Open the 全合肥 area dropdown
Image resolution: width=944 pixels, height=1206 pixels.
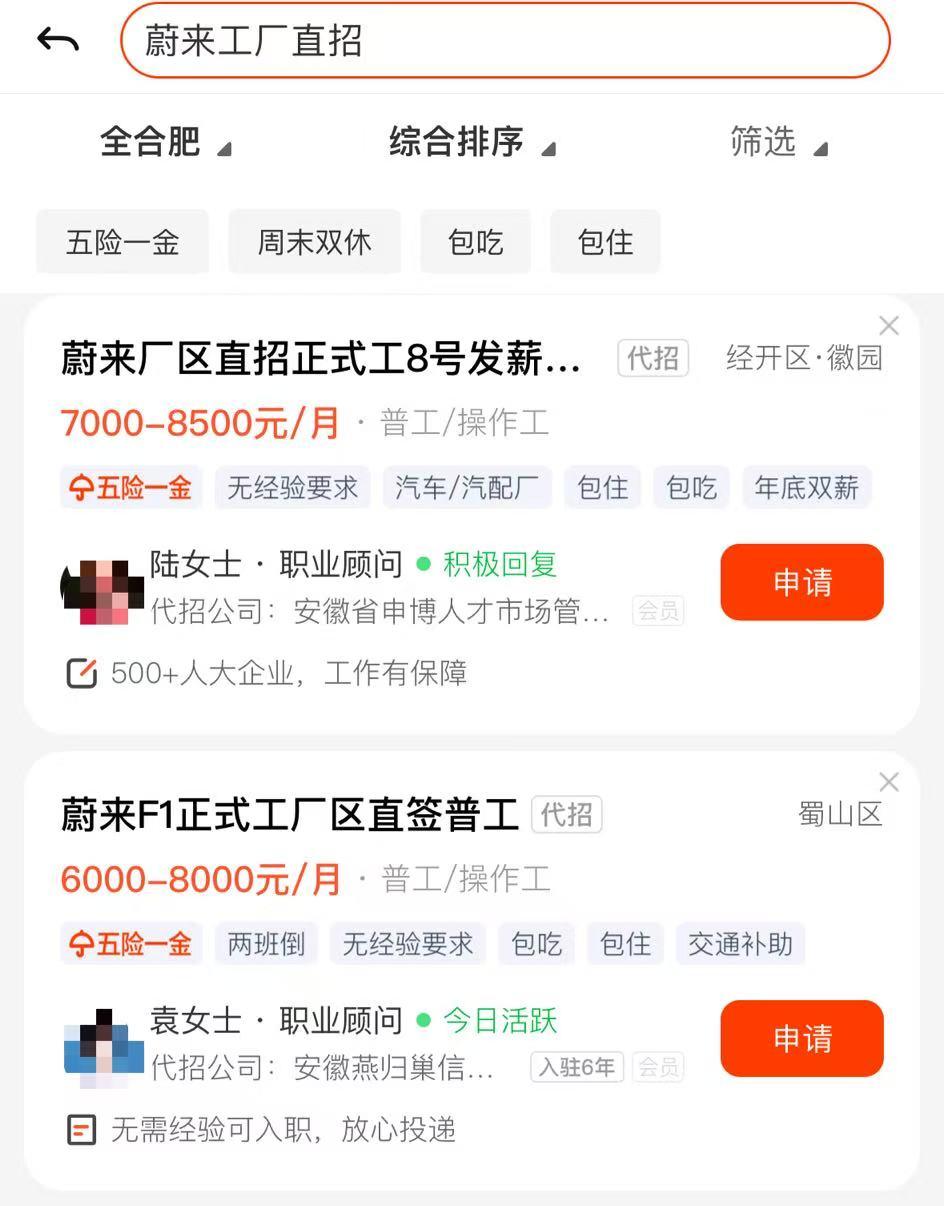165,142
